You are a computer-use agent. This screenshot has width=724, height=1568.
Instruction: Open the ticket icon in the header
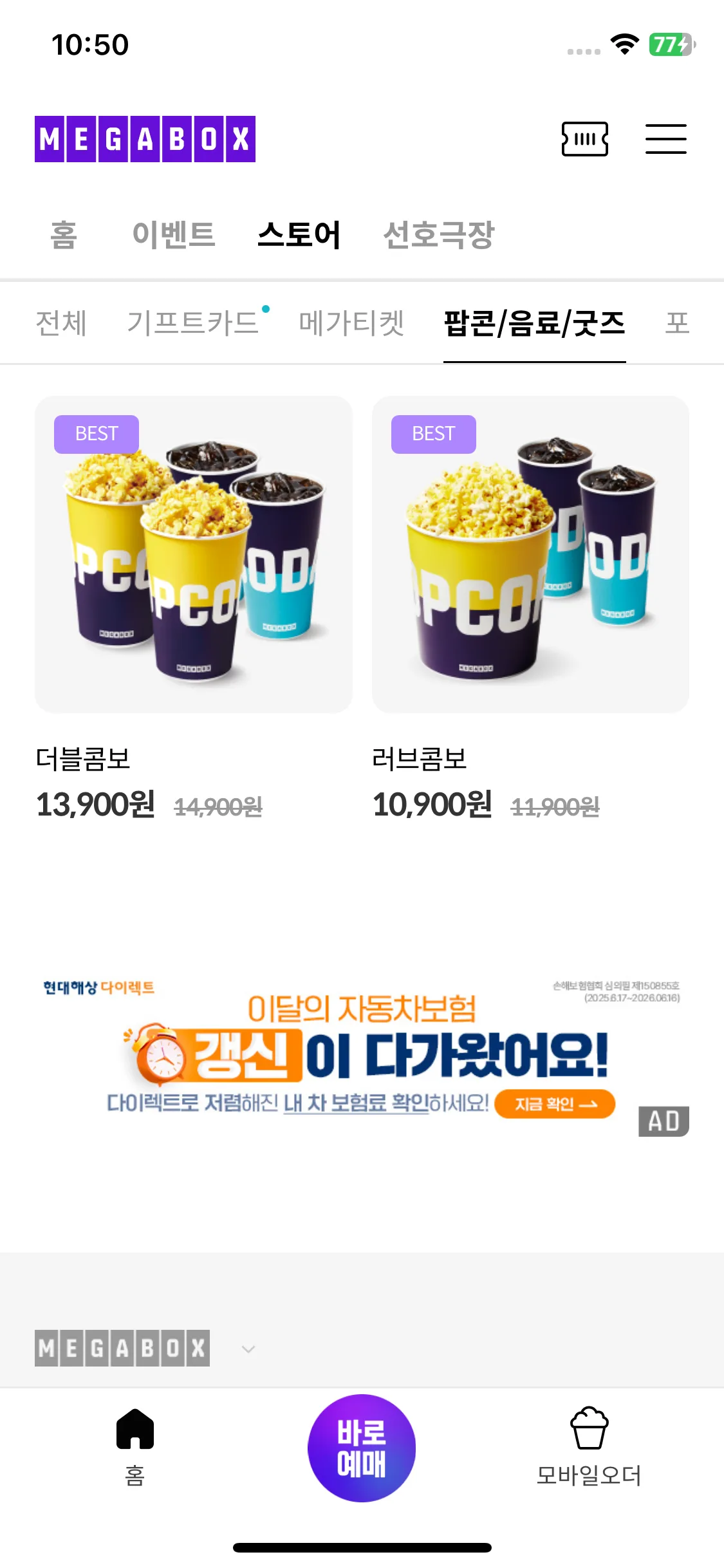pyautogui.click(x=584, y=139)
